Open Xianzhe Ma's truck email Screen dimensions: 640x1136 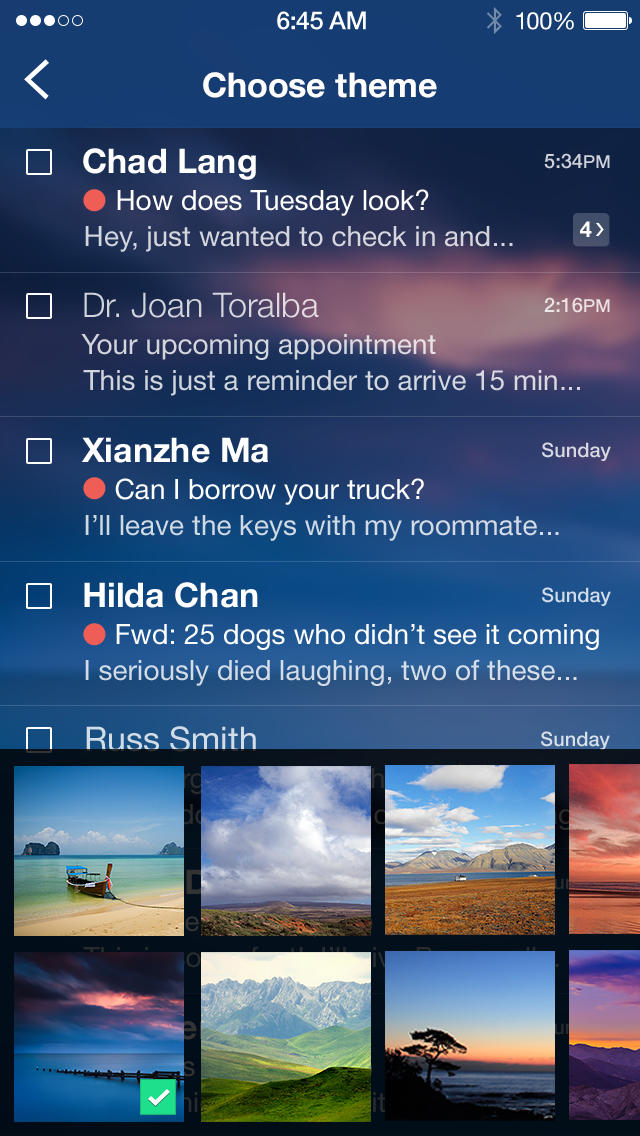click(320, 490)
